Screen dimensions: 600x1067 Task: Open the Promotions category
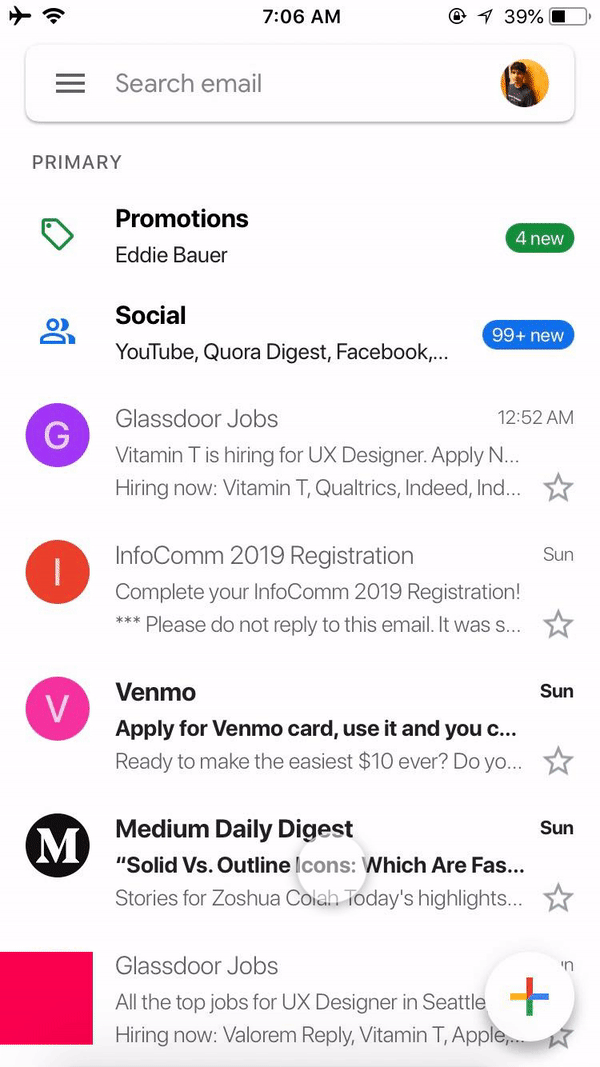coord(300,236)
